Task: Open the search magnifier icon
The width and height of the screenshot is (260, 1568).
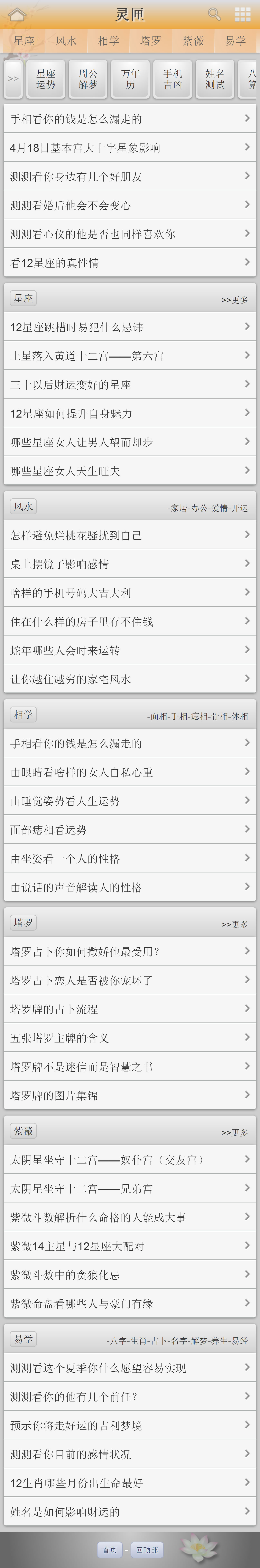Action: (214, 14)
